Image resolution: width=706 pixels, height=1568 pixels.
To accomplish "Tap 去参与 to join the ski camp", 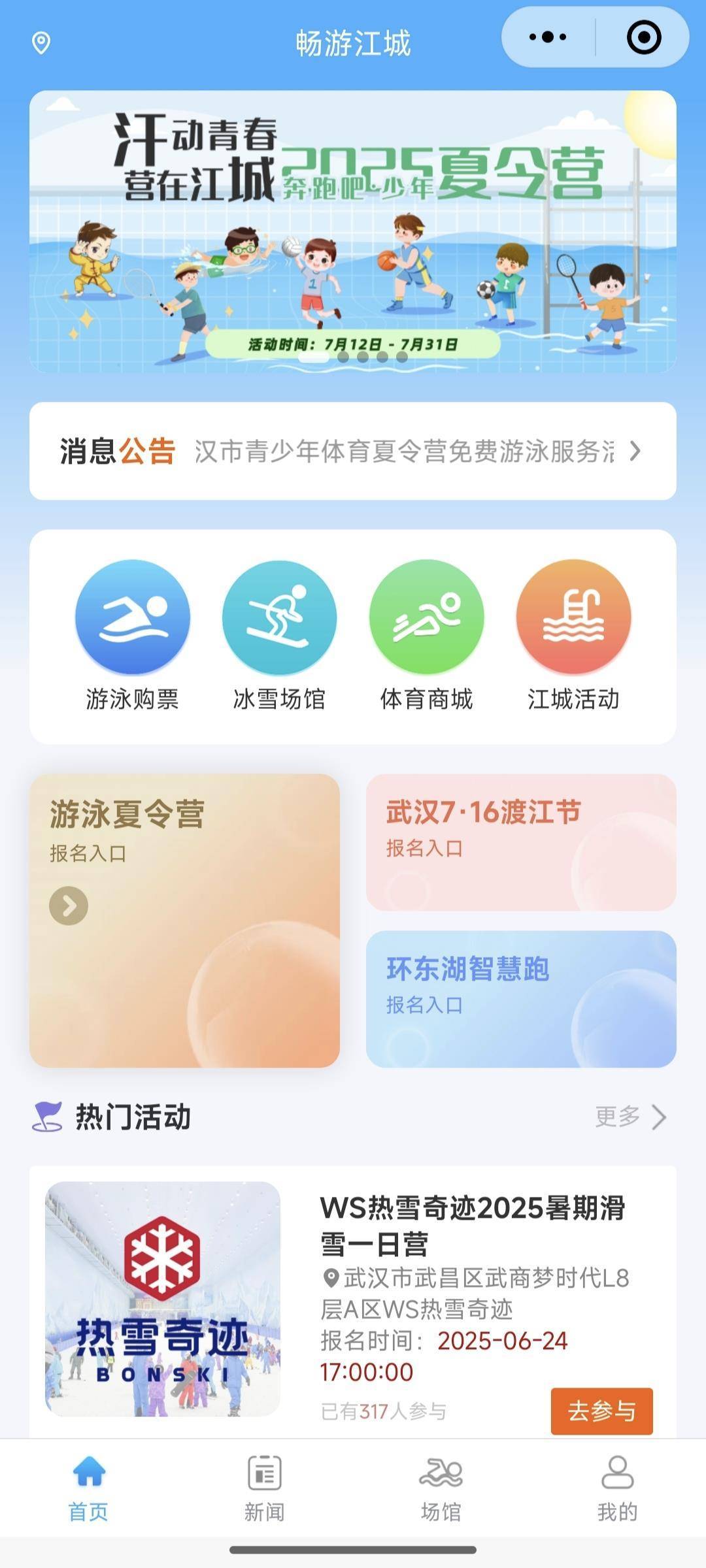I will coord(601,1411).
